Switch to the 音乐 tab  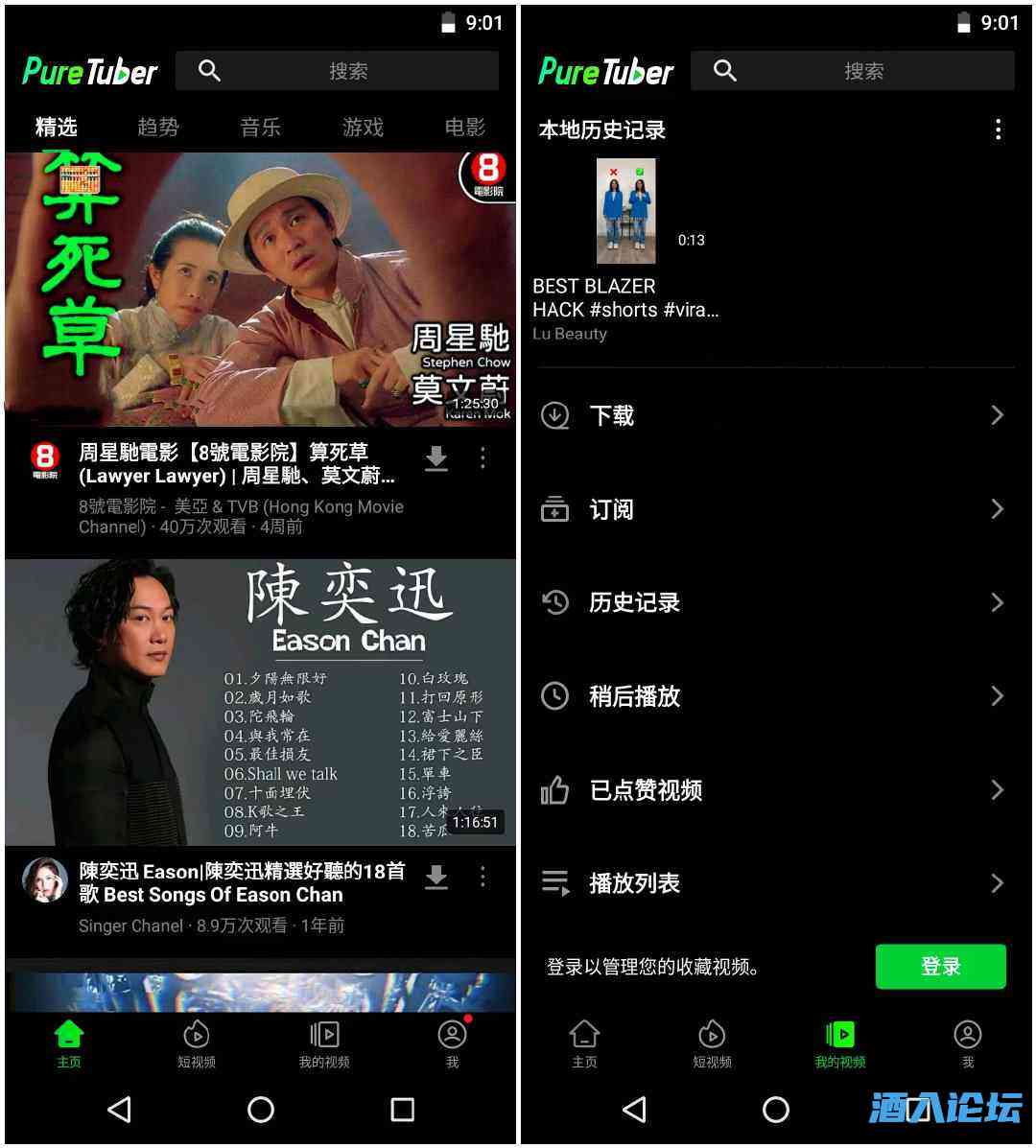[259, 127]
